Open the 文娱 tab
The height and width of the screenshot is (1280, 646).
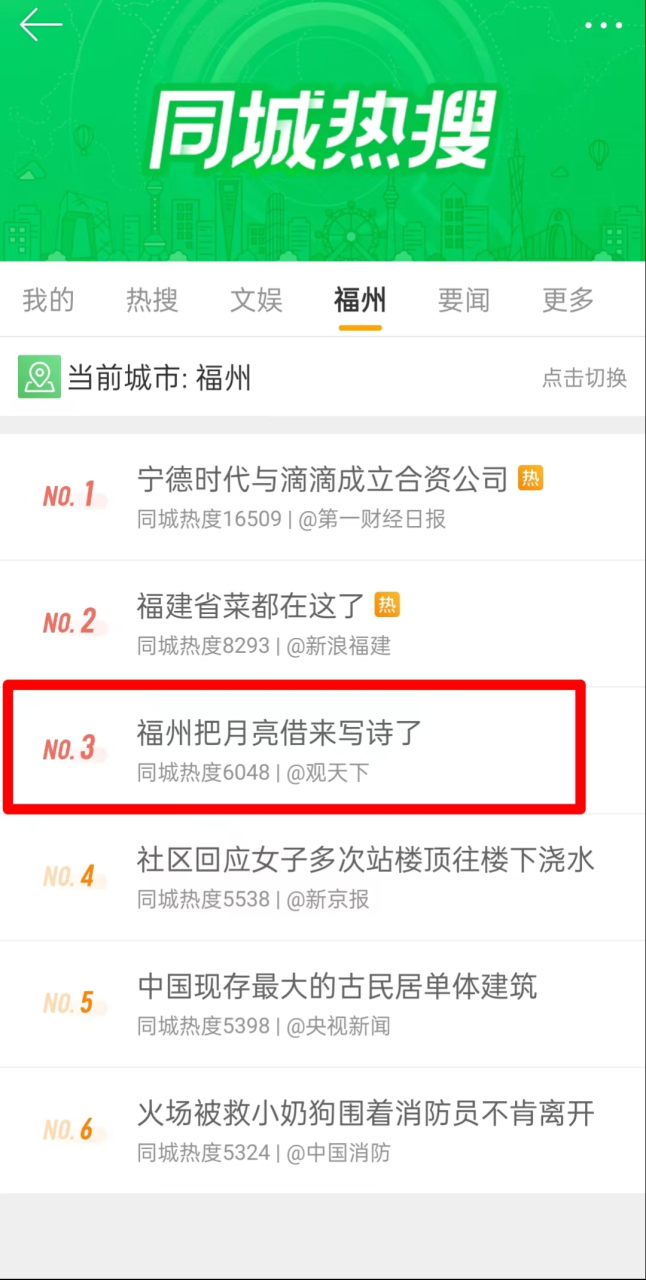(256, 299)
